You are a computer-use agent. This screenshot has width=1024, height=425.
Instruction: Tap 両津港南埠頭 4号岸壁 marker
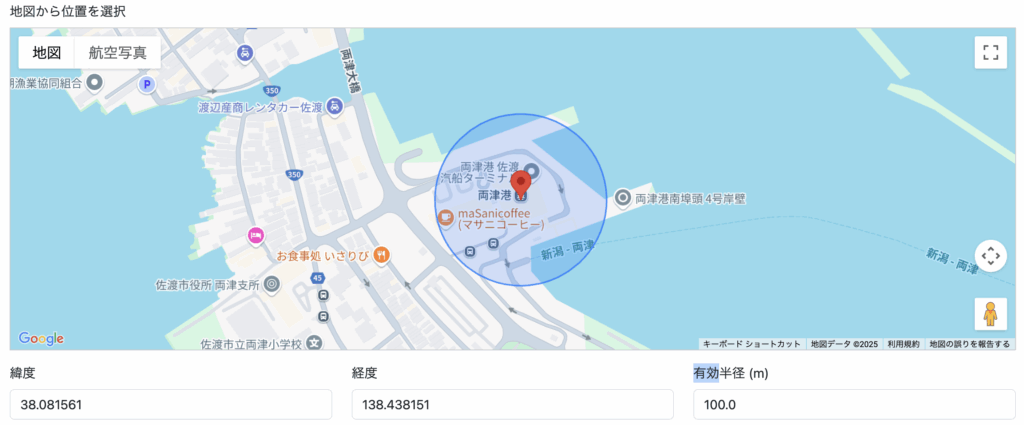point(624,198)
